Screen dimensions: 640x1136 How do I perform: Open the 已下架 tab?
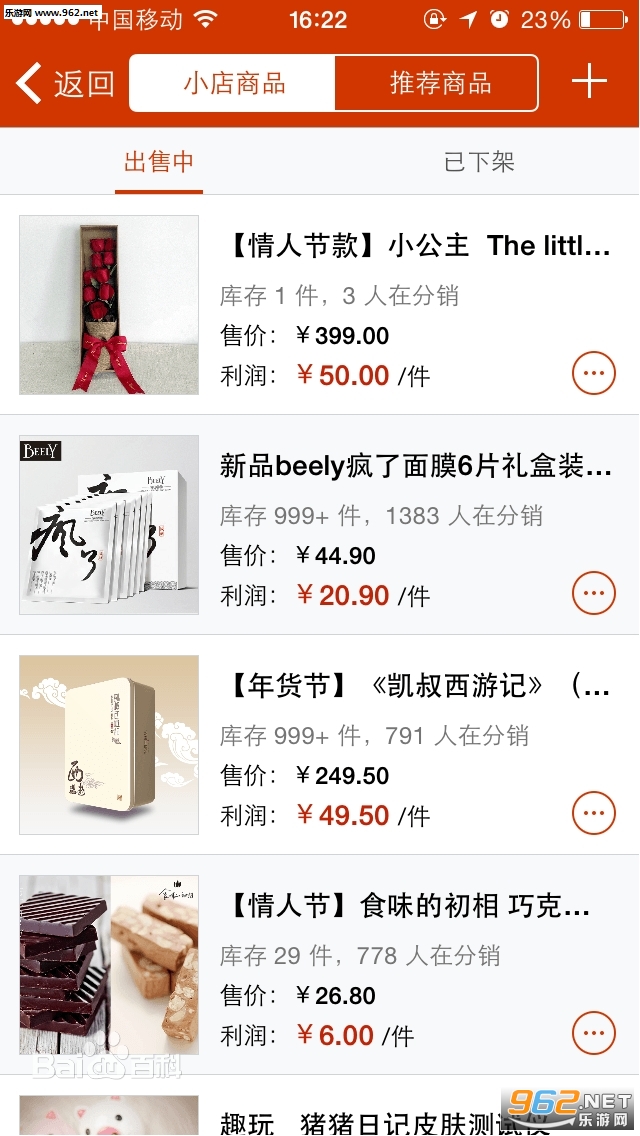pos(479,162)
